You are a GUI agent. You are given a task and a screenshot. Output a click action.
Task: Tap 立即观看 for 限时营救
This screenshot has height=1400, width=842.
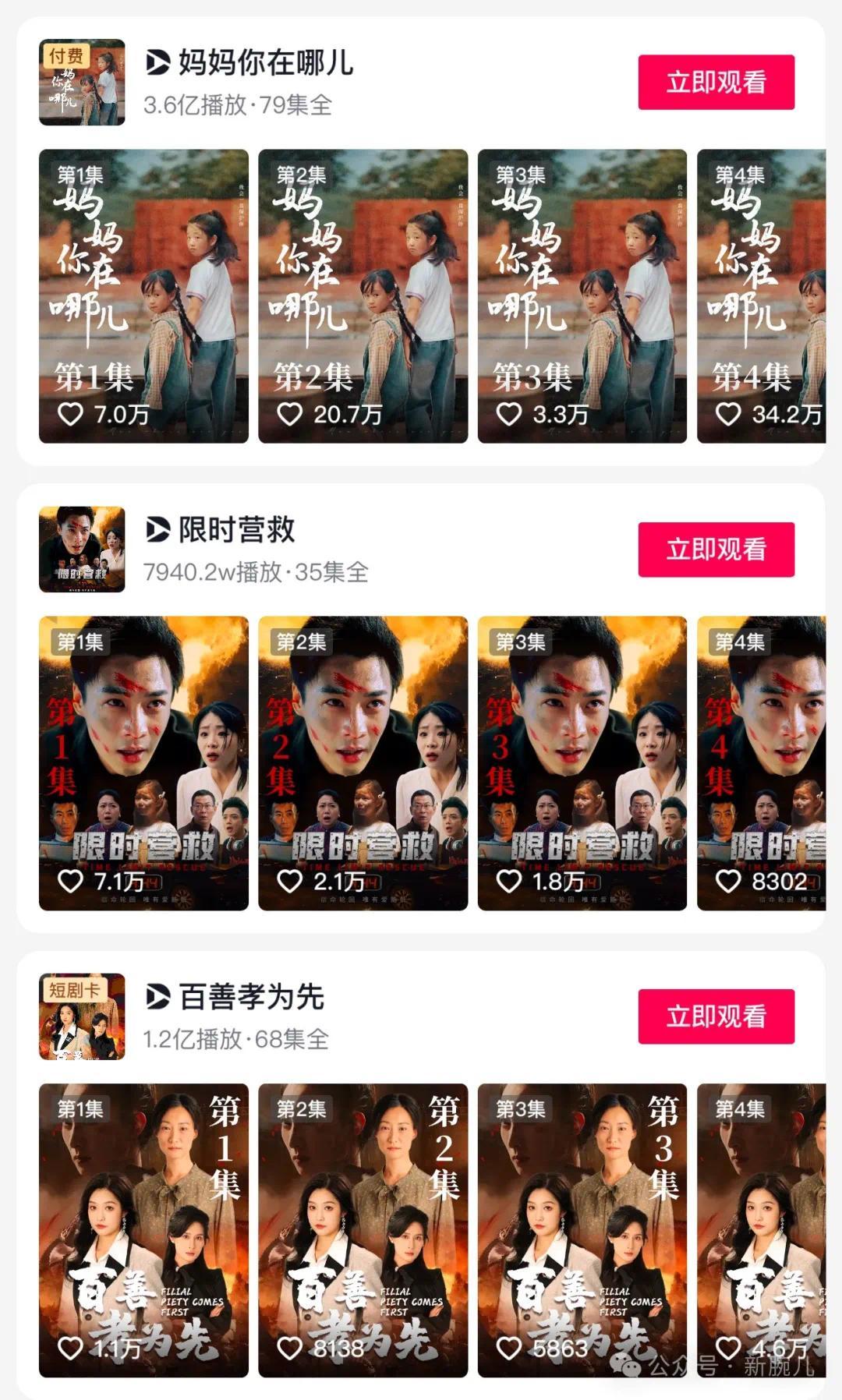click(x=716, y=550)
